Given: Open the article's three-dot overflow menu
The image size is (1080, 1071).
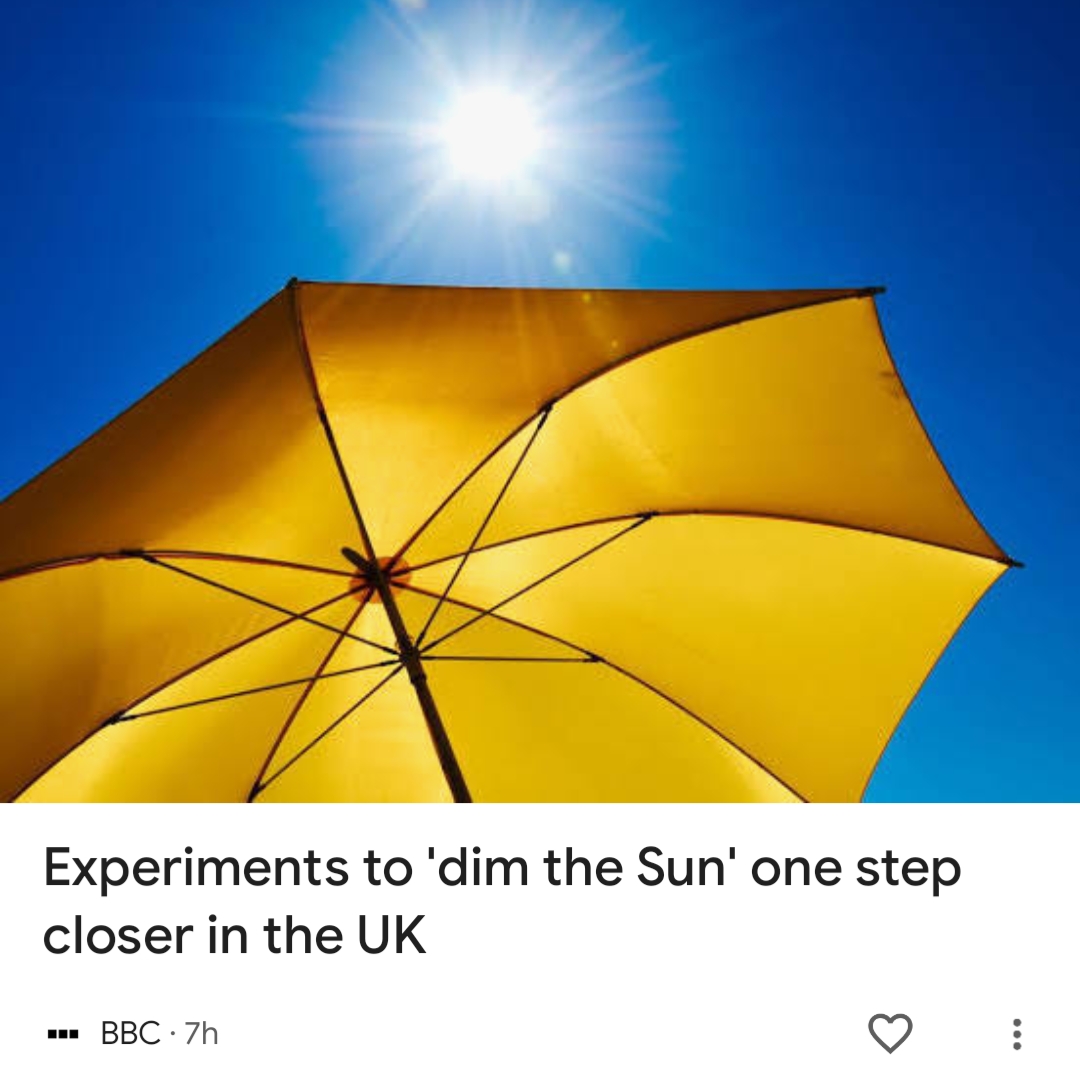Looking at the screenshot, I should coord(1016,1034).
